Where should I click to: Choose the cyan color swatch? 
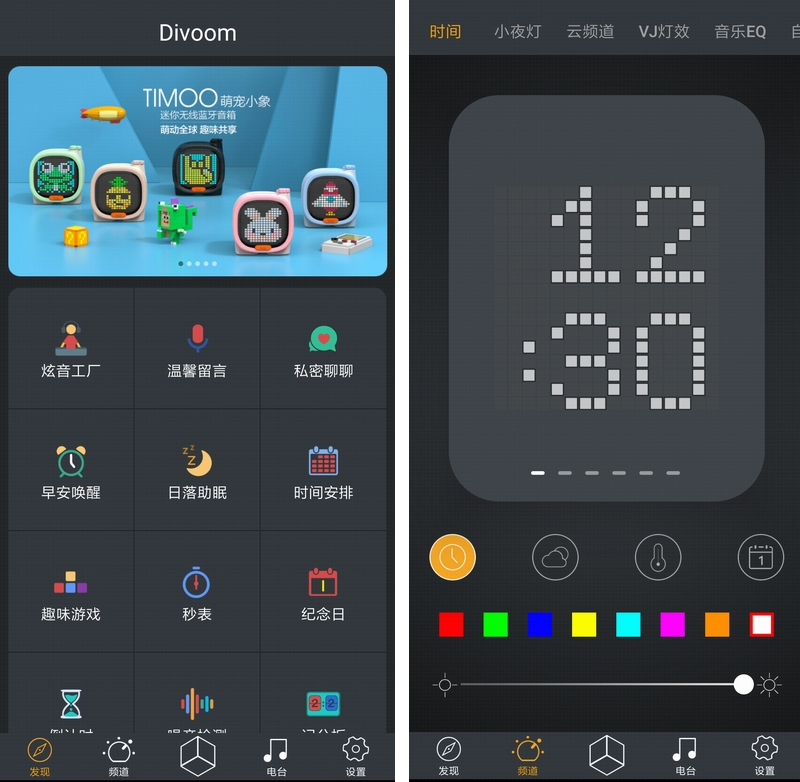(x=628, y=625)
